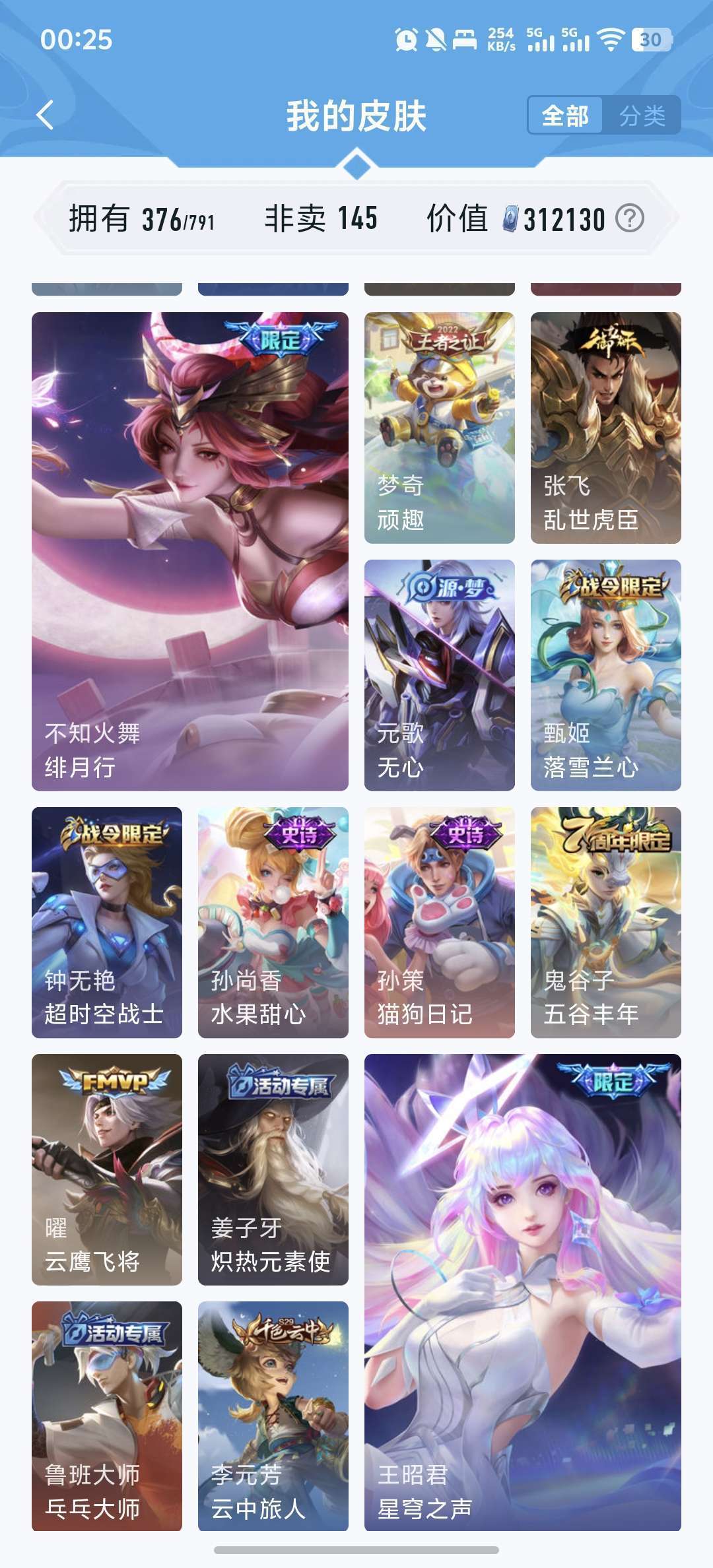Open 张飞 乱世虎臣 skin
The image size is (713, 1568).
(606, 428)
